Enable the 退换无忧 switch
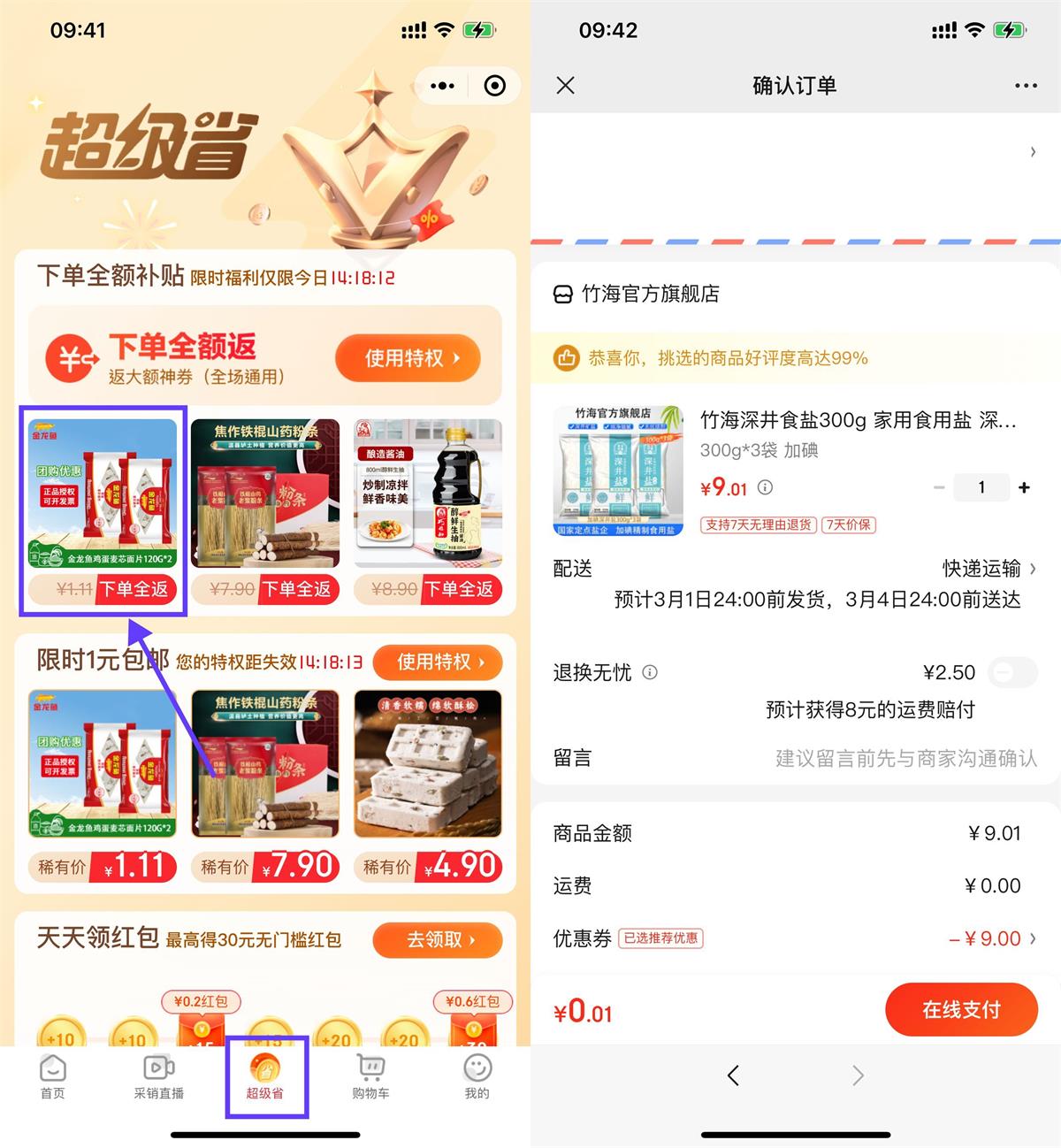 click(x=1012, y=672)
